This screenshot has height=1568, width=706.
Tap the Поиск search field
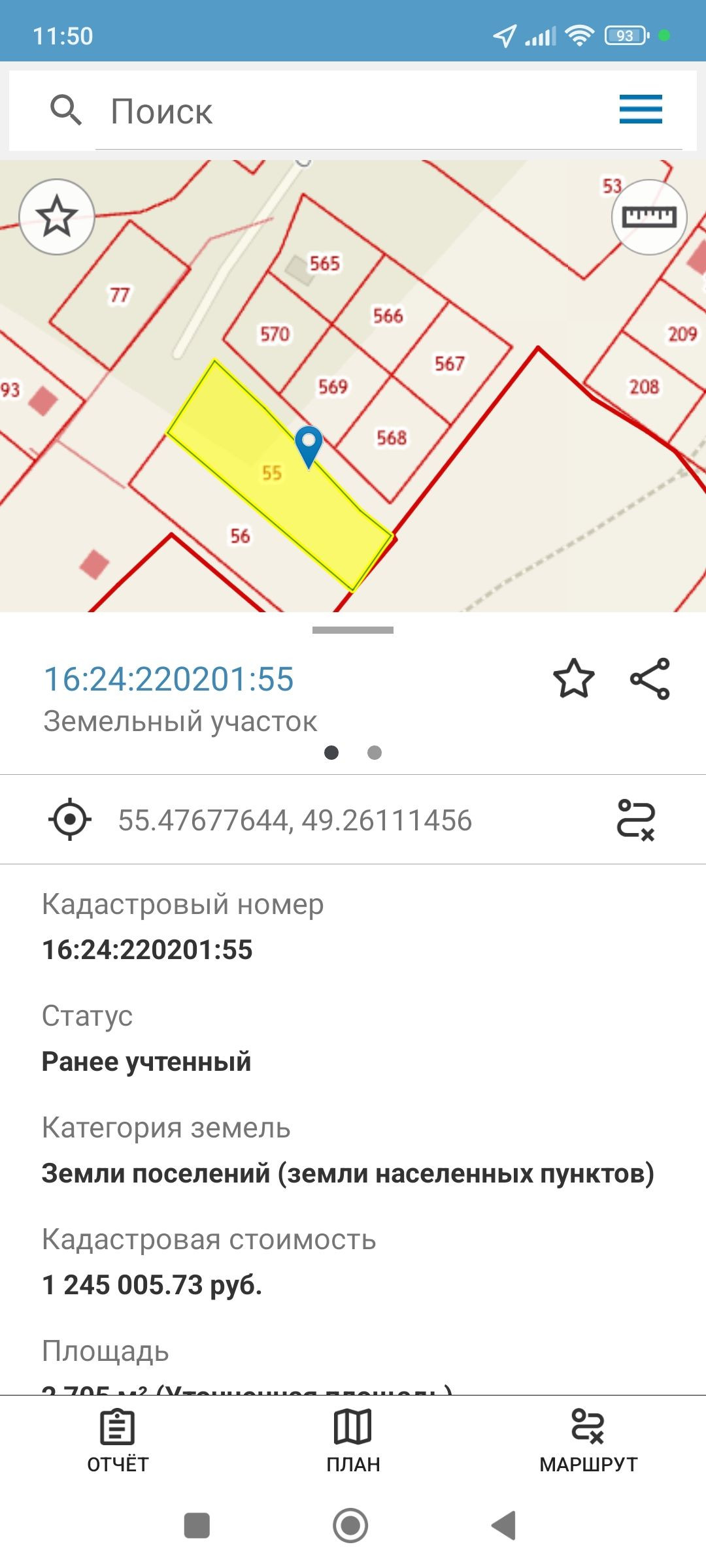pyautogui.click(x=353, y=111)
